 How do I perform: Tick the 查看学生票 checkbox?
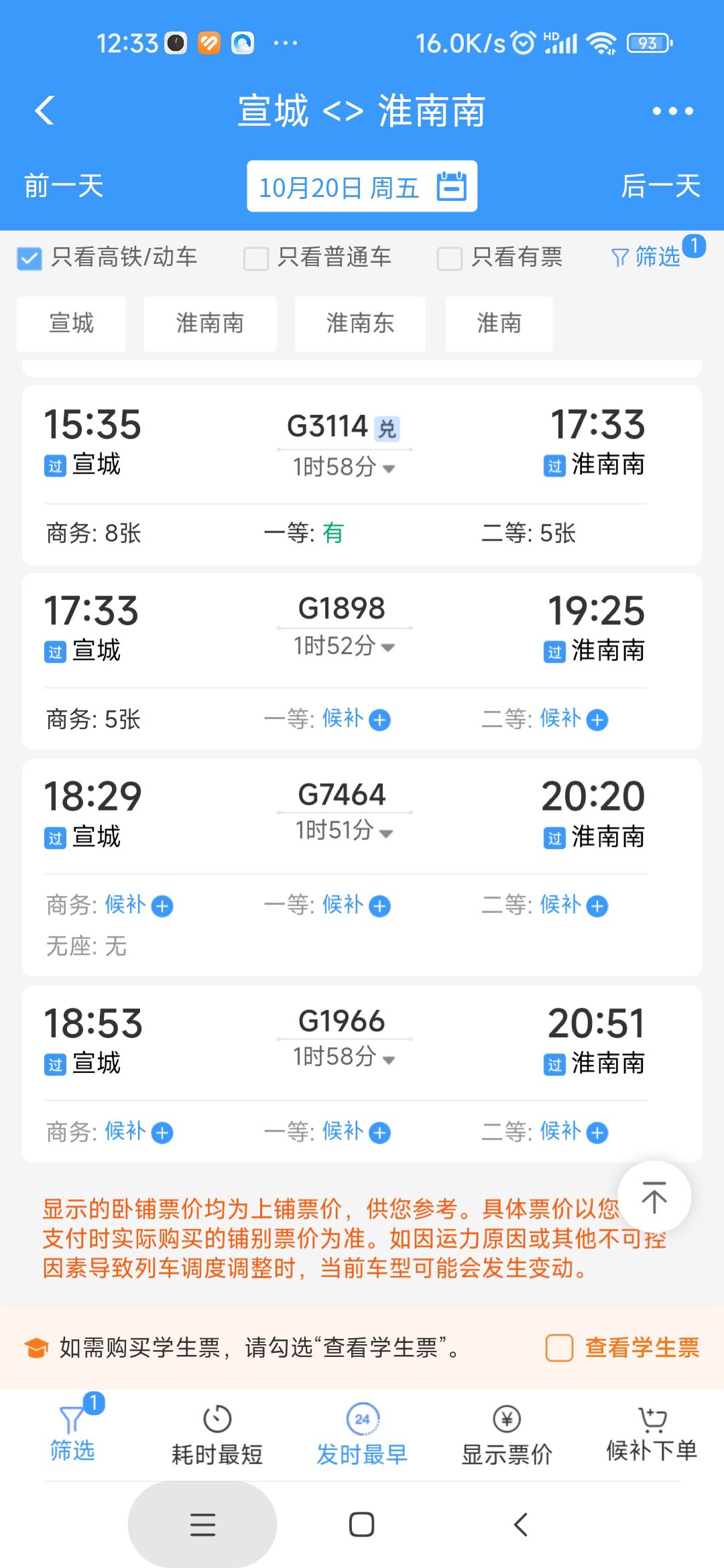click(559, 1348)
